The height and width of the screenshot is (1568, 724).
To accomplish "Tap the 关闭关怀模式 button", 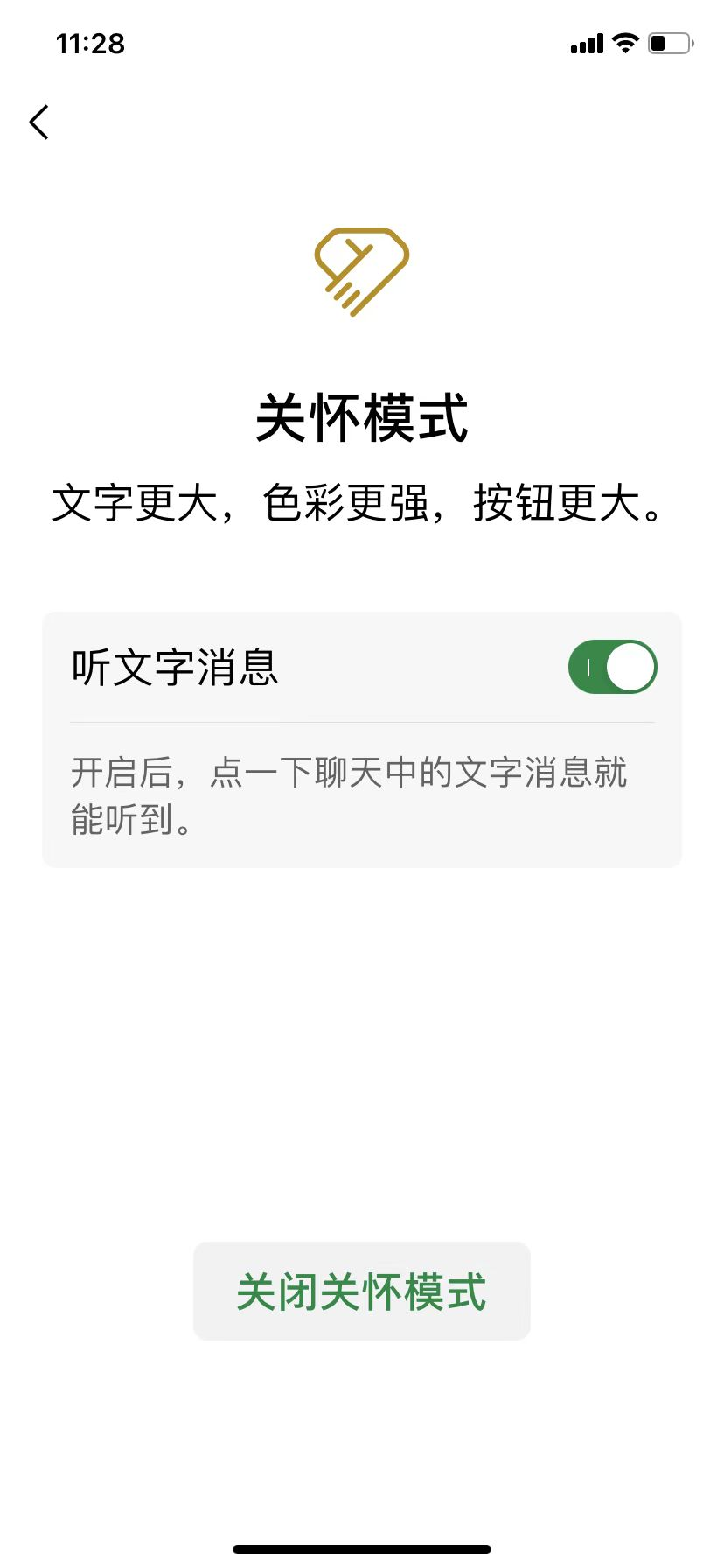I will pyautogui.click(x=361, y=1291).
